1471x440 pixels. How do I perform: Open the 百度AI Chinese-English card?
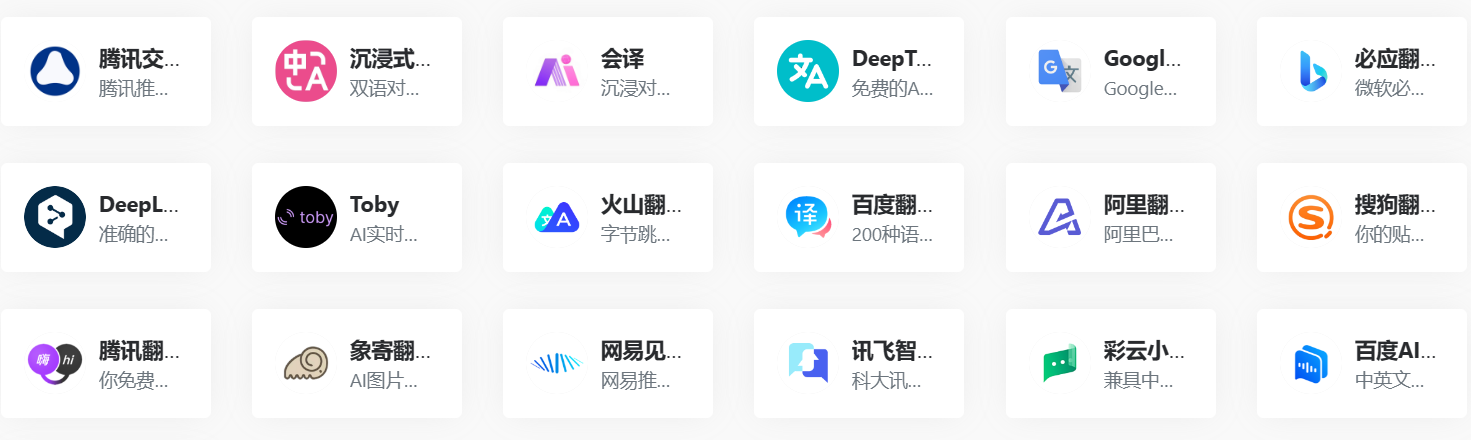point(1361,364)
